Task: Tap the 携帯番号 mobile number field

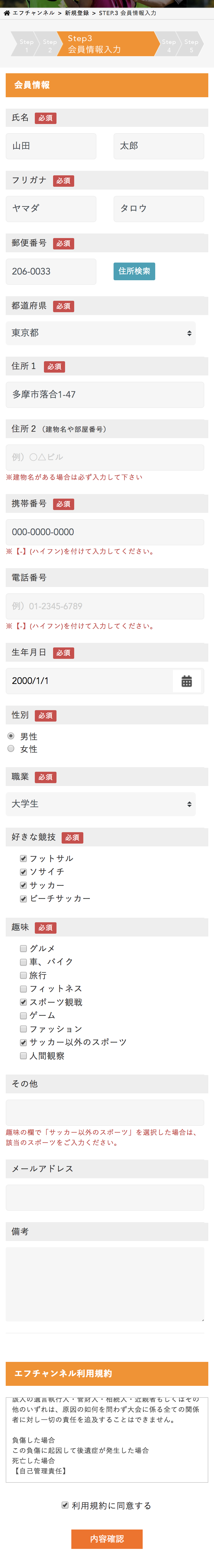Action: point(105,532)
